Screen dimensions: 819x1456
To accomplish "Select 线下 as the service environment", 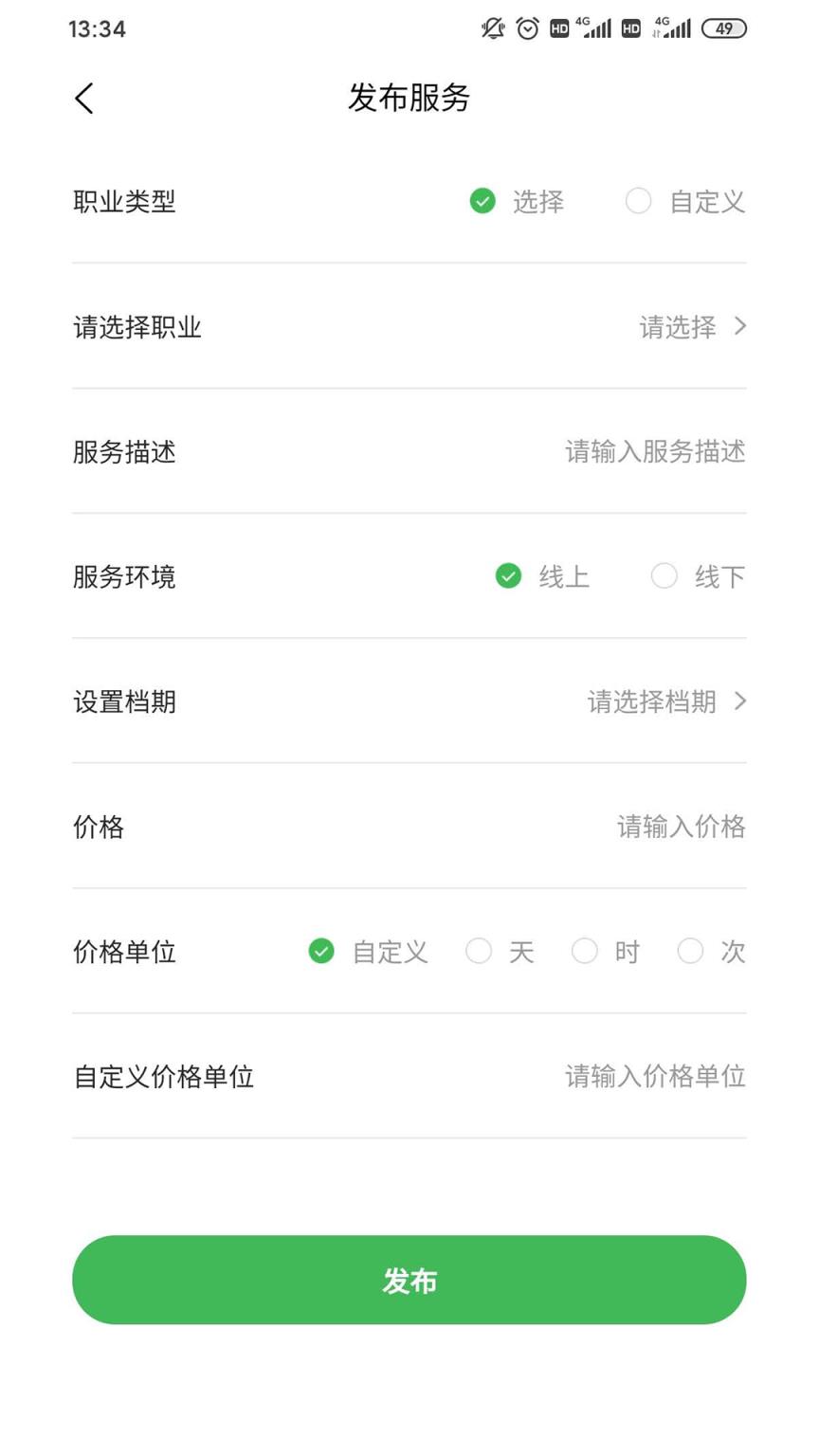I will 664,575.
